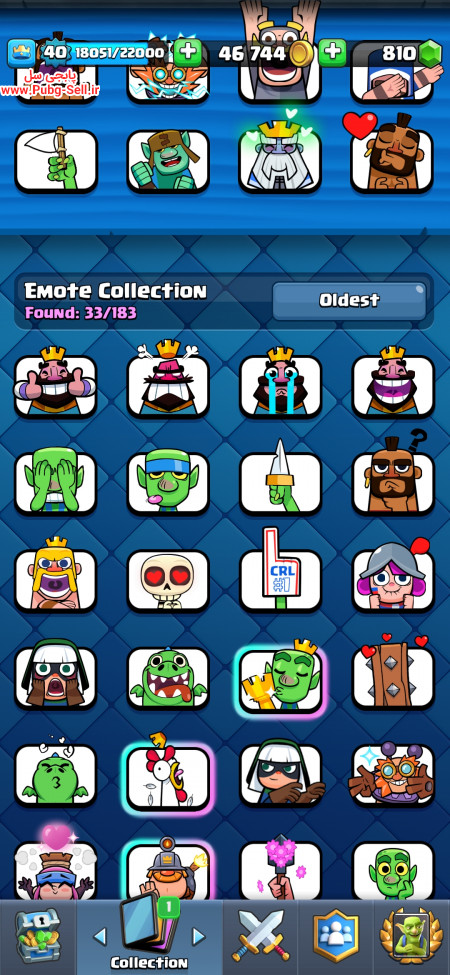Tap the left arrow beside Collection
450x975 pixels.
[100, 936]
